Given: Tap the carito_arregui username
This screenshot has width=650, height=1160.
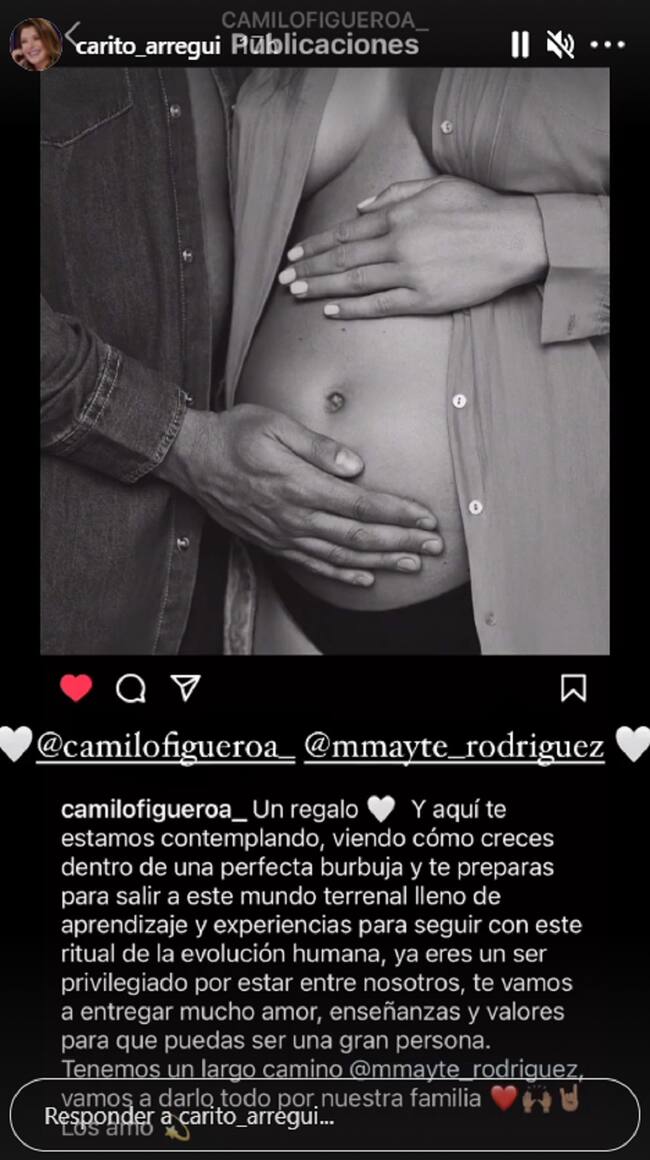Looking at the screenshot, I should click(x=148, y=47).
